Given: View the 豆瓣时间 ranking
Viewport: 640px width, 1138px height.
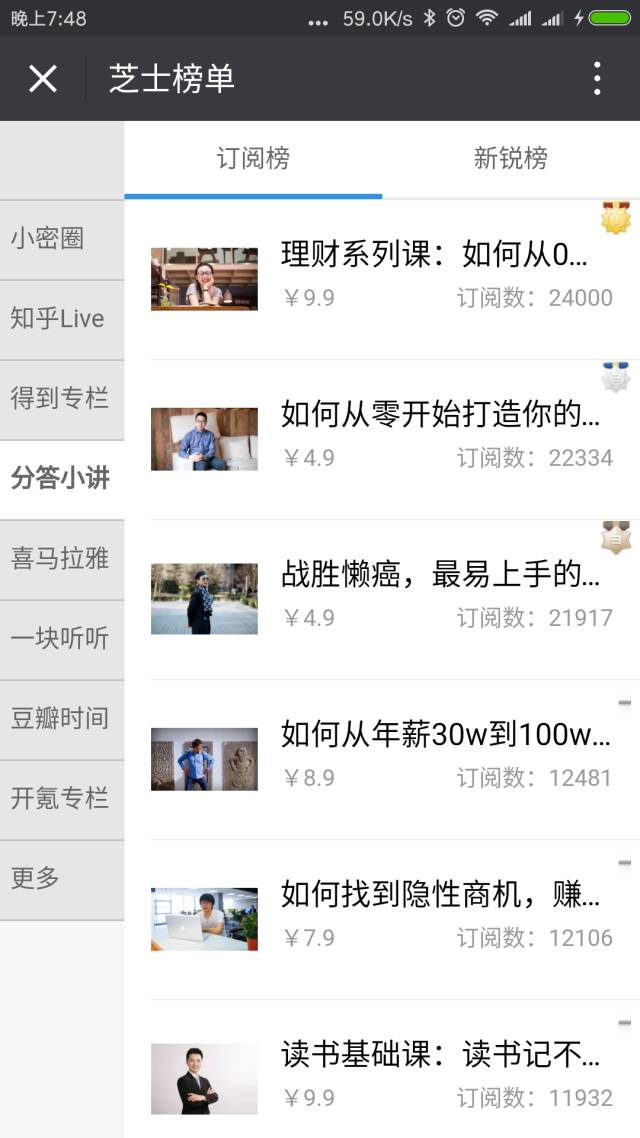Looking at the screenshot, I should tap(62, 719).
